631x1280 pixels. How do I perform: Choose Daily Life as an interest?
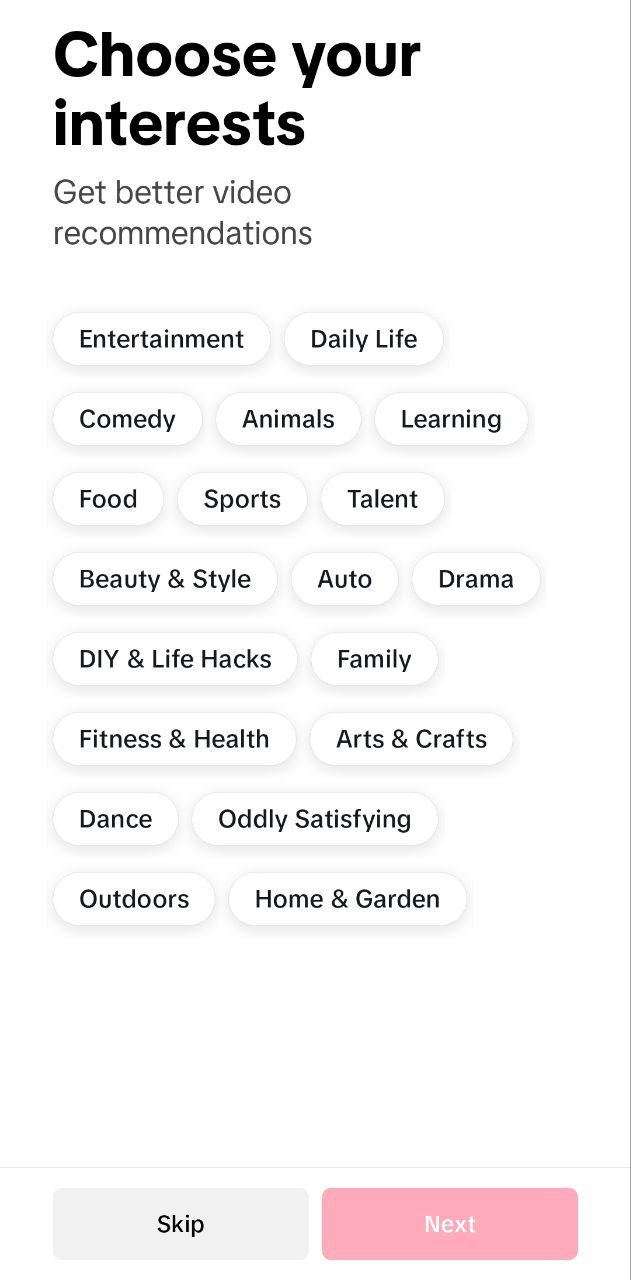tap(363, 339)
